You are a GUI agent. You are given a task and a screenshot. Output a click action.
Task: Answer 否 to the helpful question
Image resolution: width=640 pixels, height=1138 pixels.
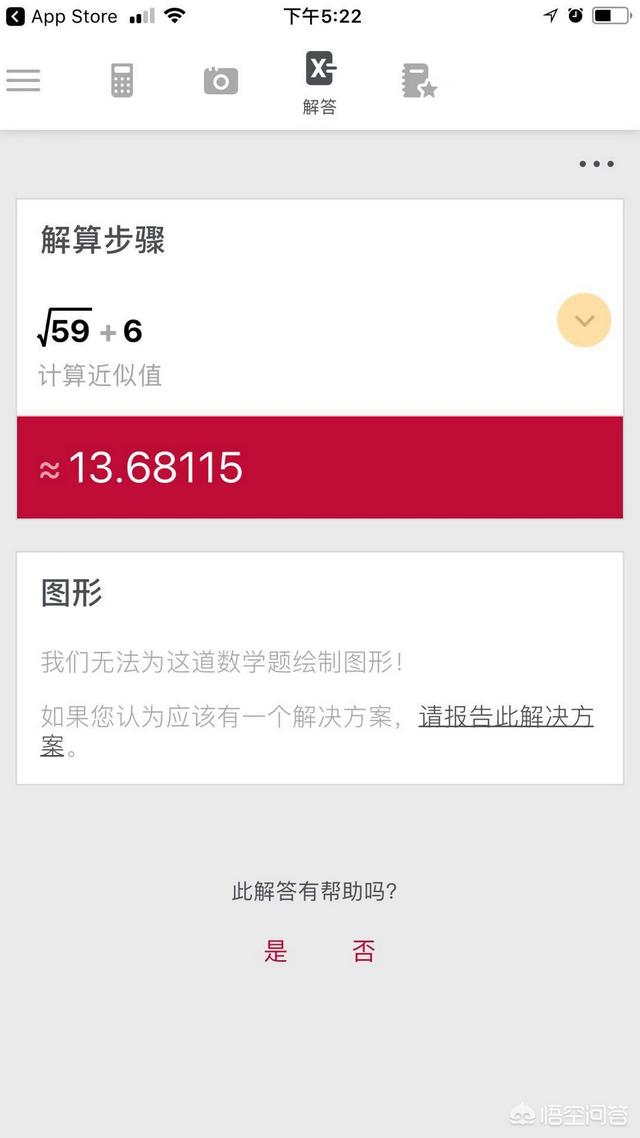(x=363, y=951)
